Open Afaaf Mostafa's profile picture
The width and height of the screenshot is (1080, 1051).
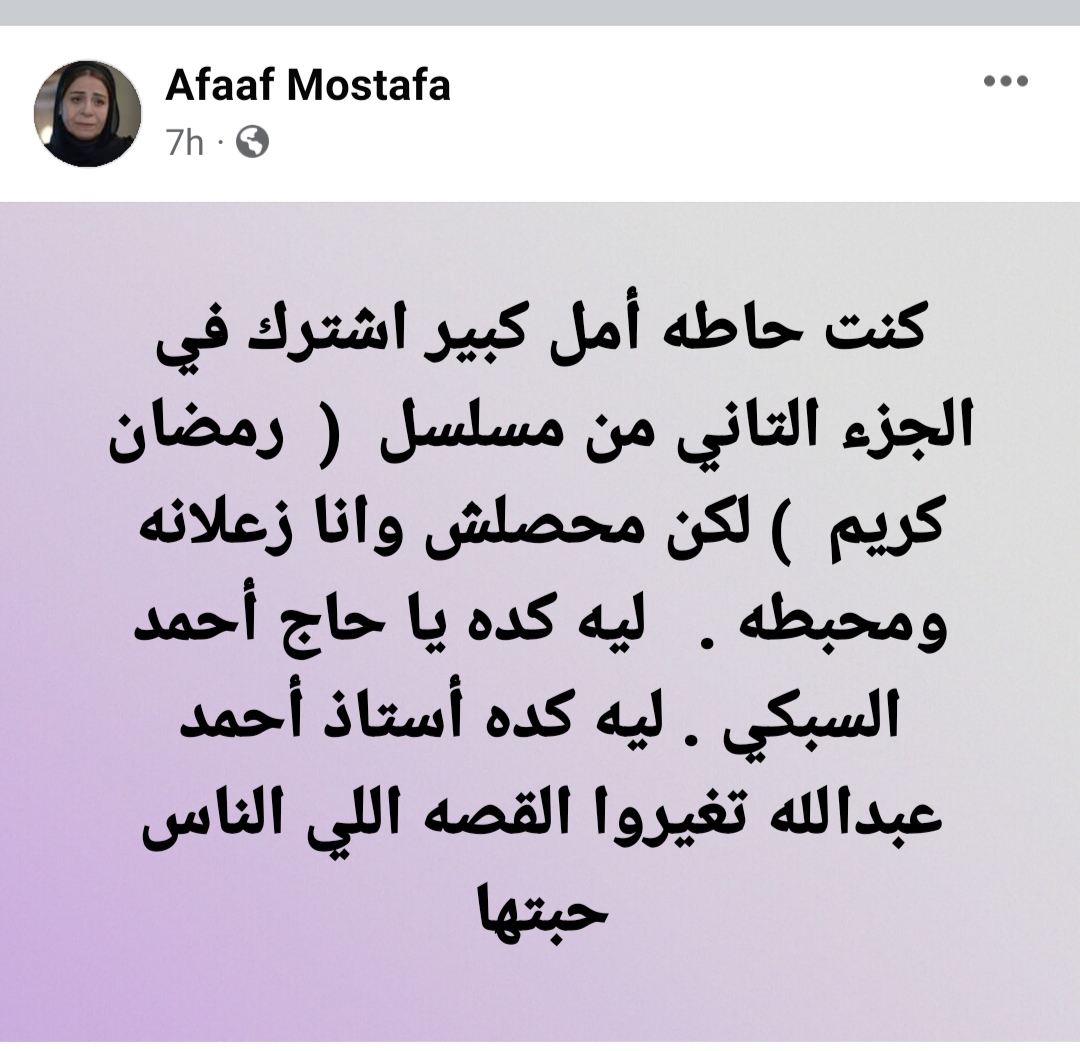pyautogui.click(x=88, y=113)
